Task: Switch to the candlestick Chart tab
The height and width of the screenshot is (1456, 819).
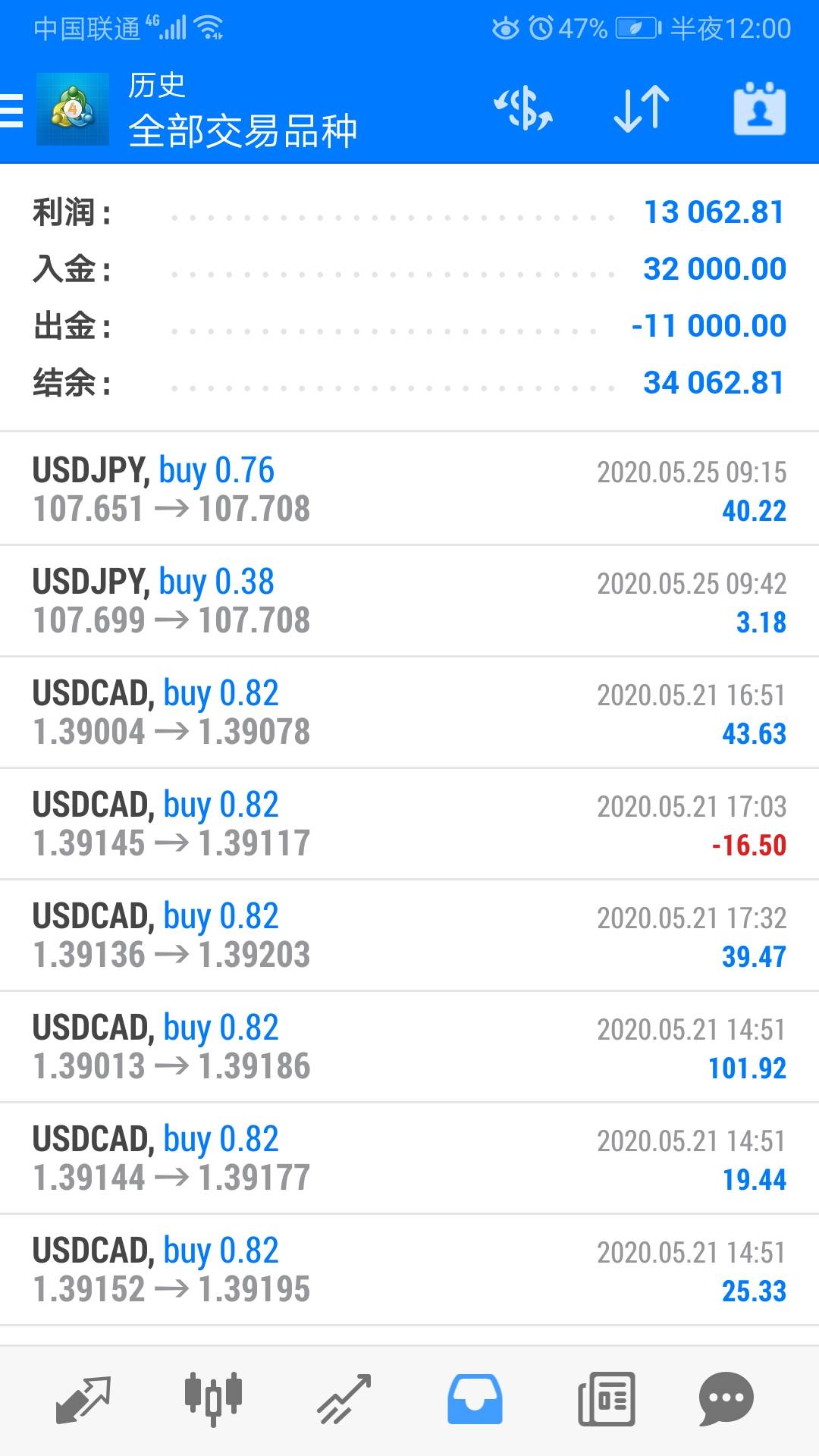Action: point(213,1399)
